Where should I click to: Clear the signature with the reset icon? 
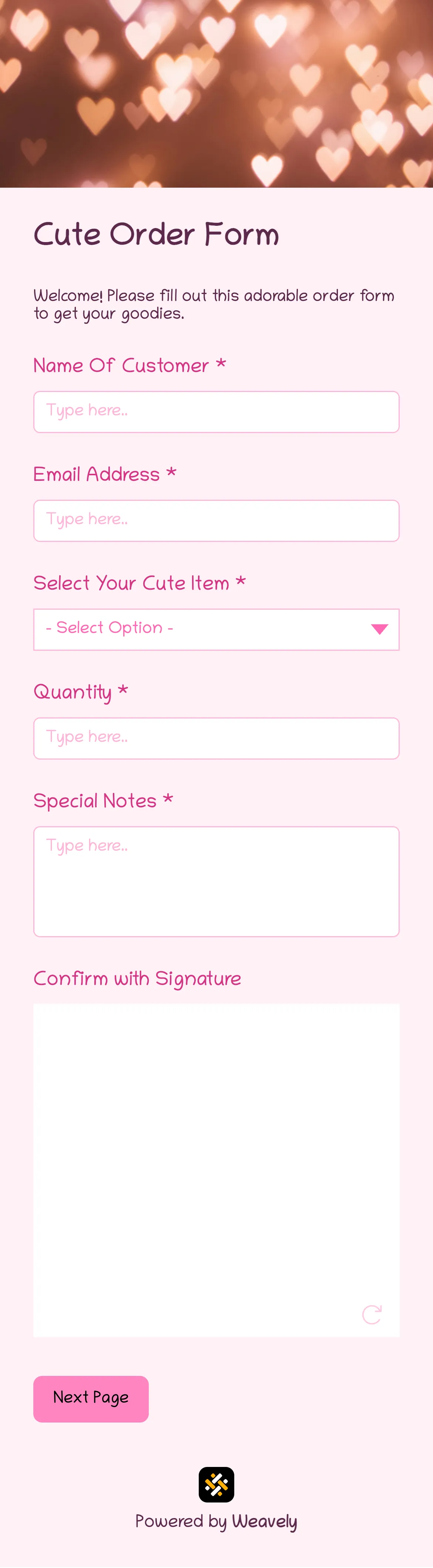(x=372, y=1316)
